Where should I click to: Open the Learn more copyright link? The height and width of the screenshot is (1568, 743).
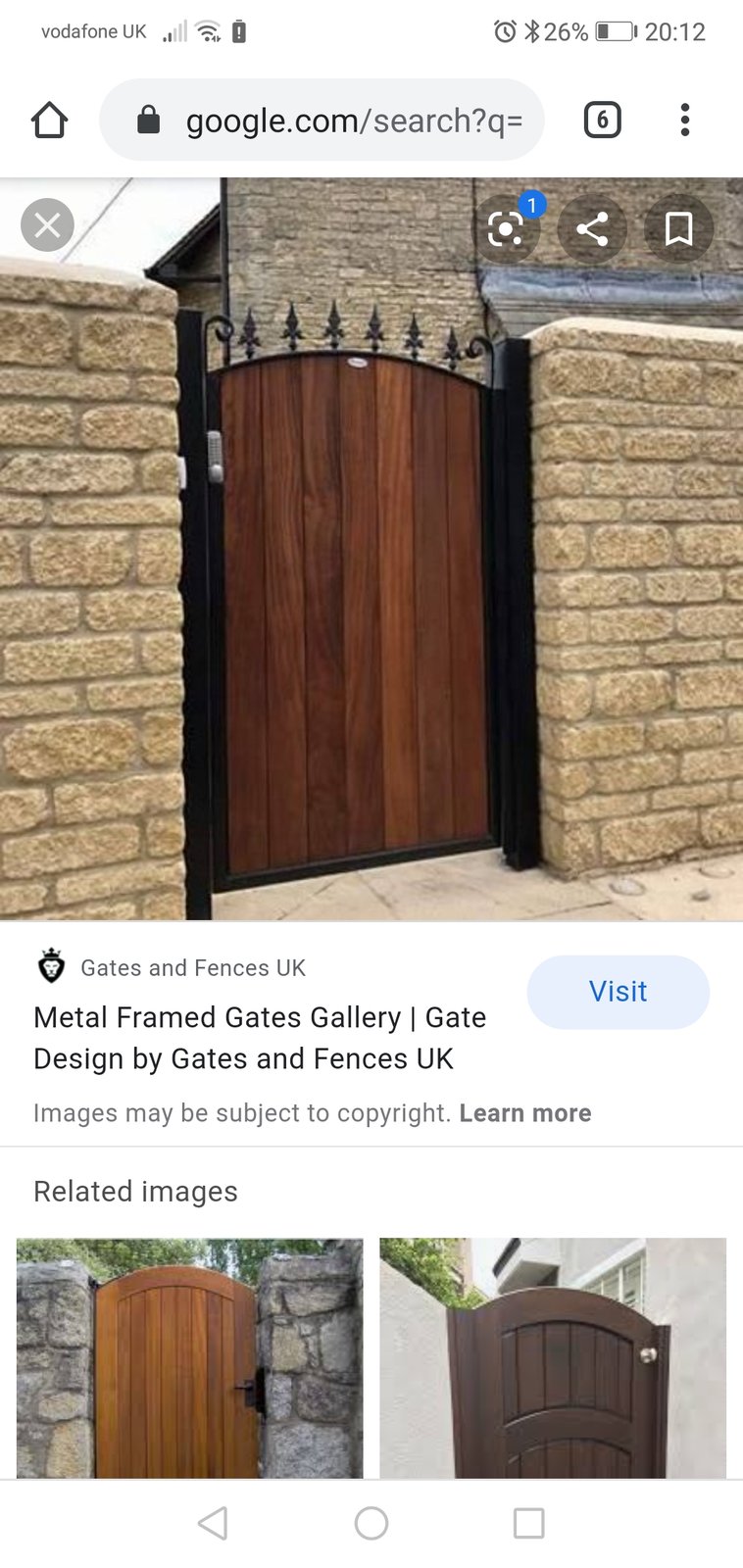[525, 1113]
